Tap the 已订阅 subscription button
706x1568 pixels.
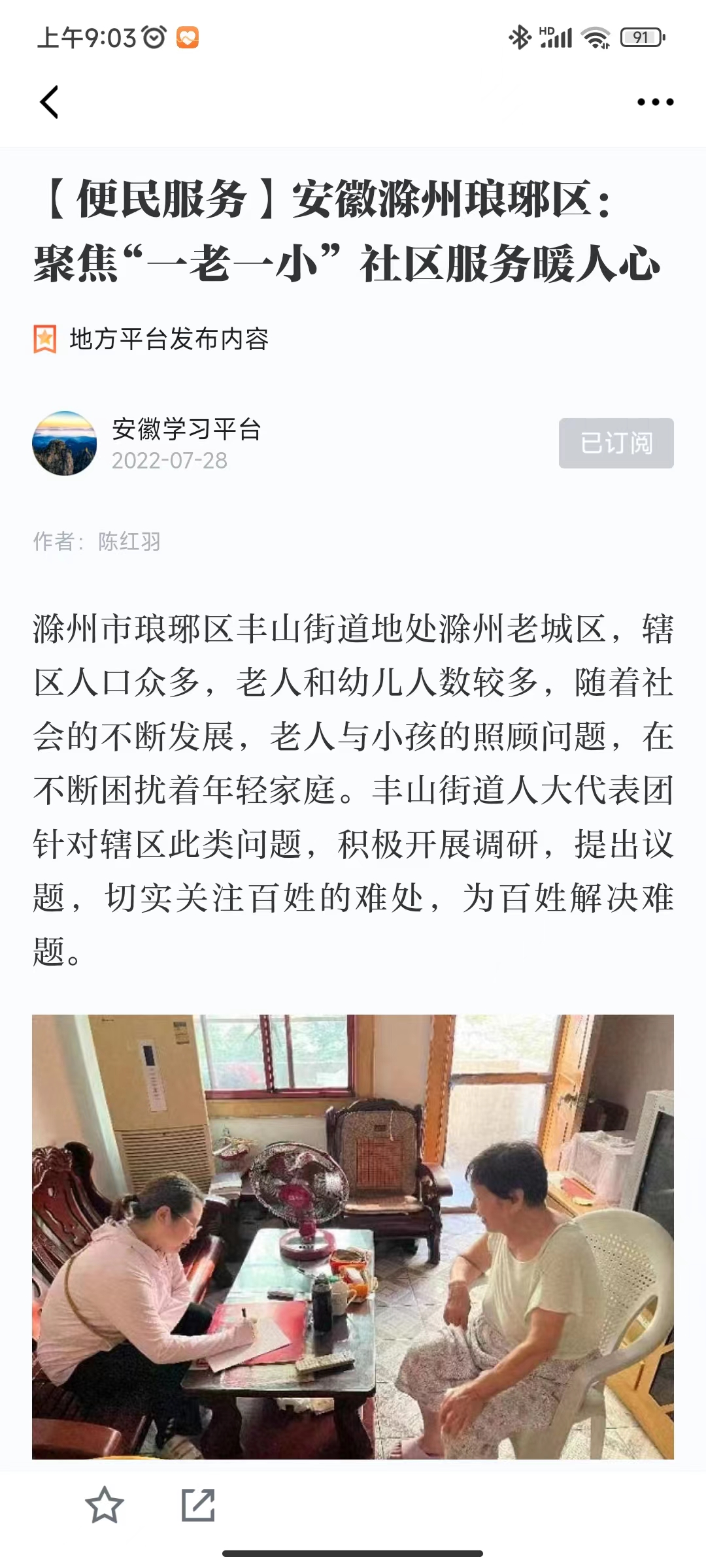tap(616, 443)
